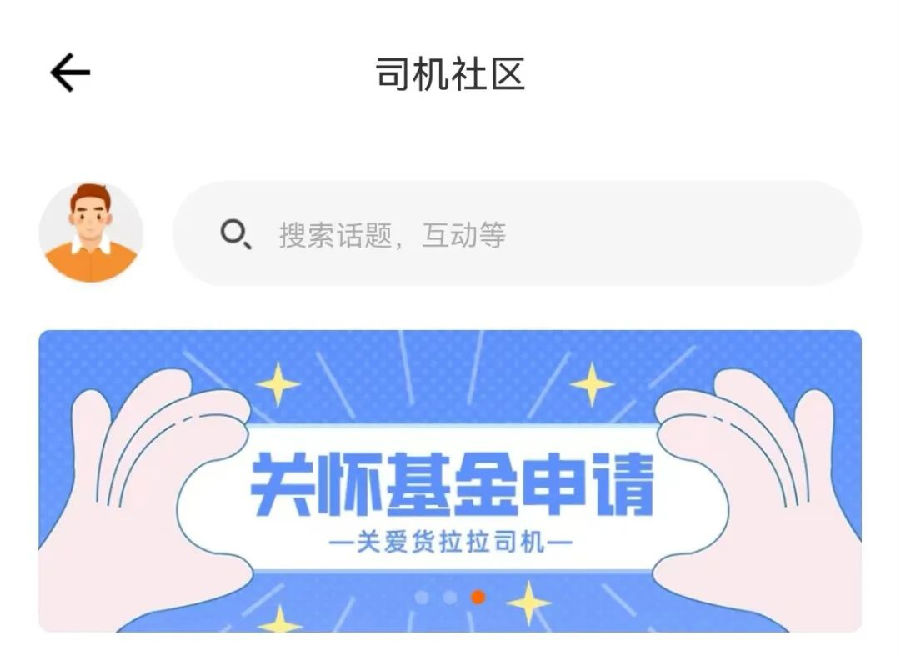Tap the 搜索话题，互动等 search box
The height and width of the screenshot is (656, 900).
pyautogui.click(x=516, y=234)
